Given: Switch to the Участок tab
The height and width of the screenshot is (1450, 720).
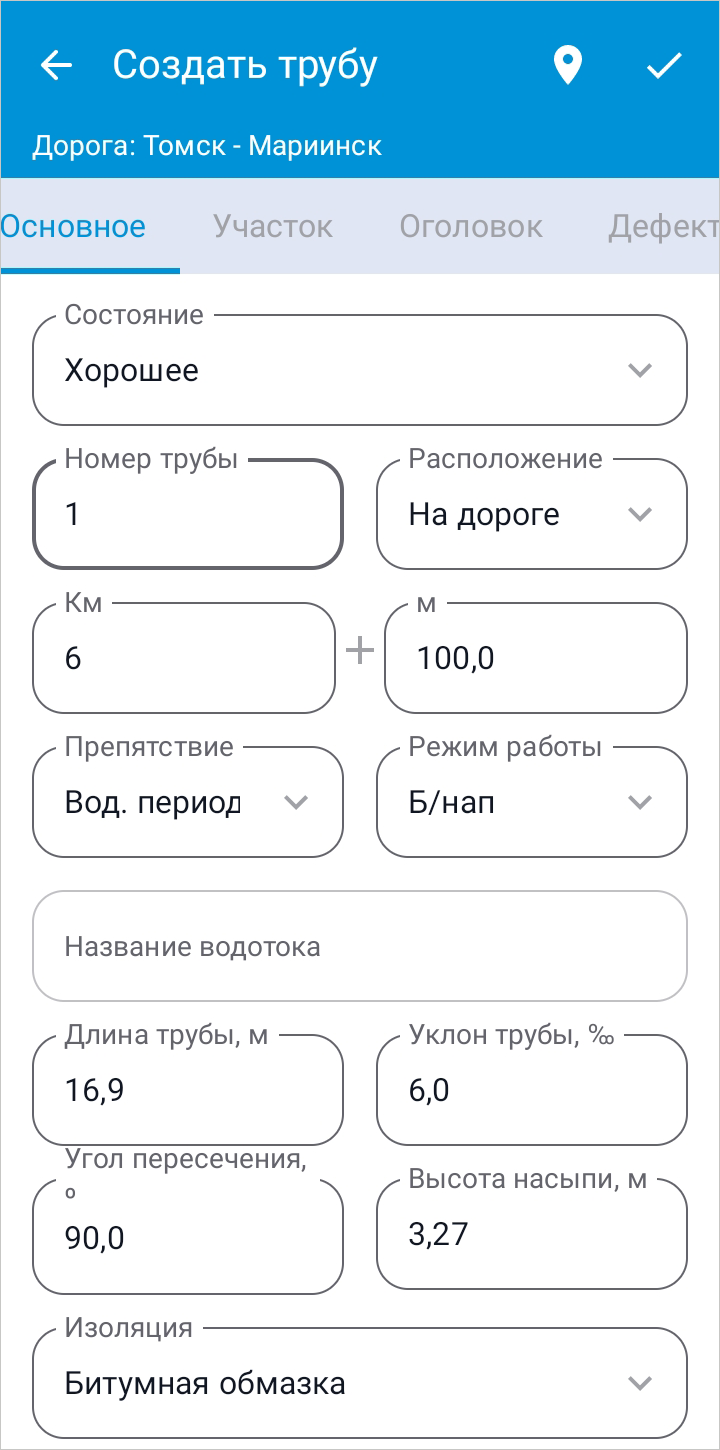Looking at the screenshot, I should [x=272, y=227].
